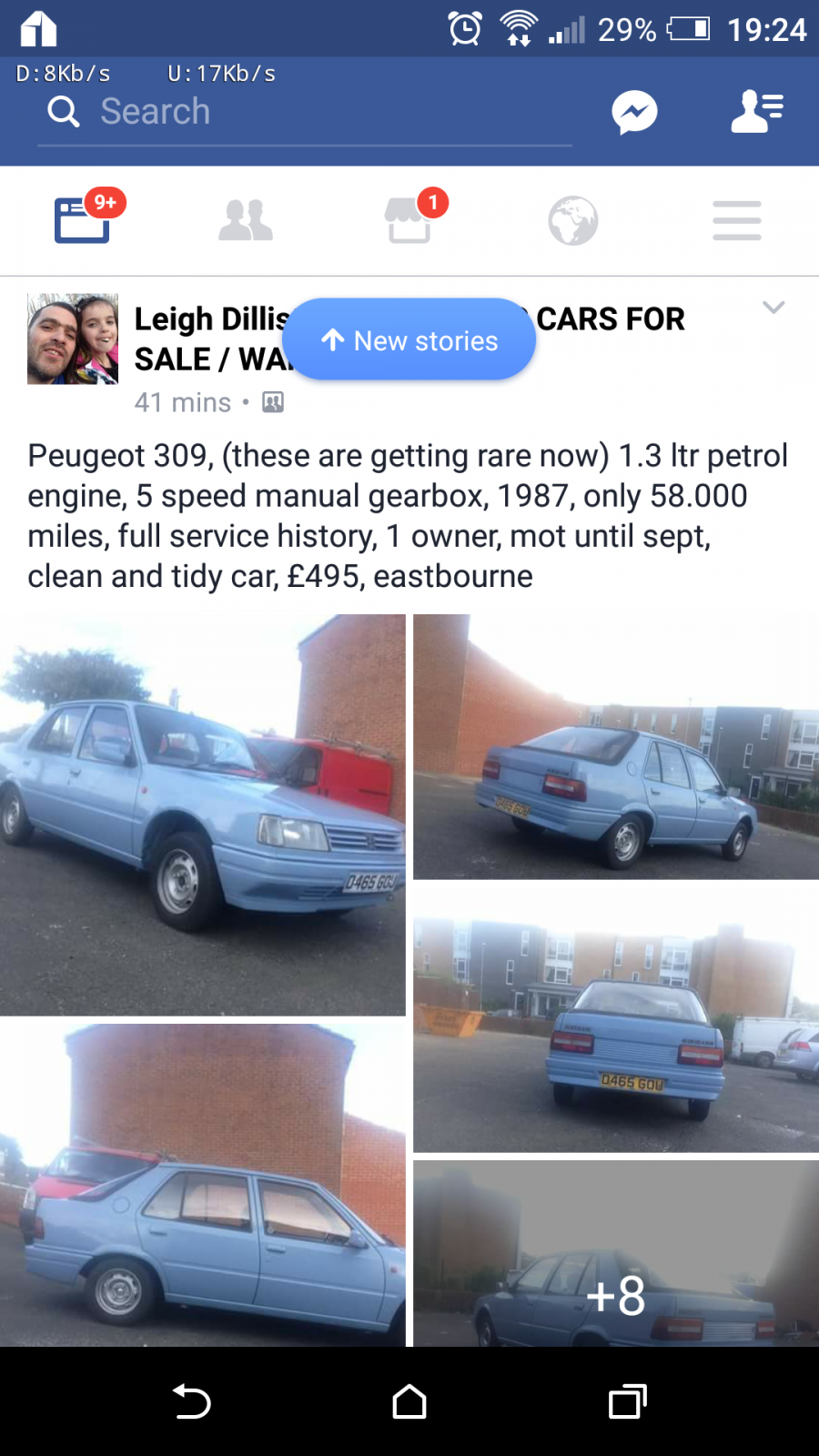The image size is (819, 1456).
Task: Tap the New stories button
Action: 409,339
